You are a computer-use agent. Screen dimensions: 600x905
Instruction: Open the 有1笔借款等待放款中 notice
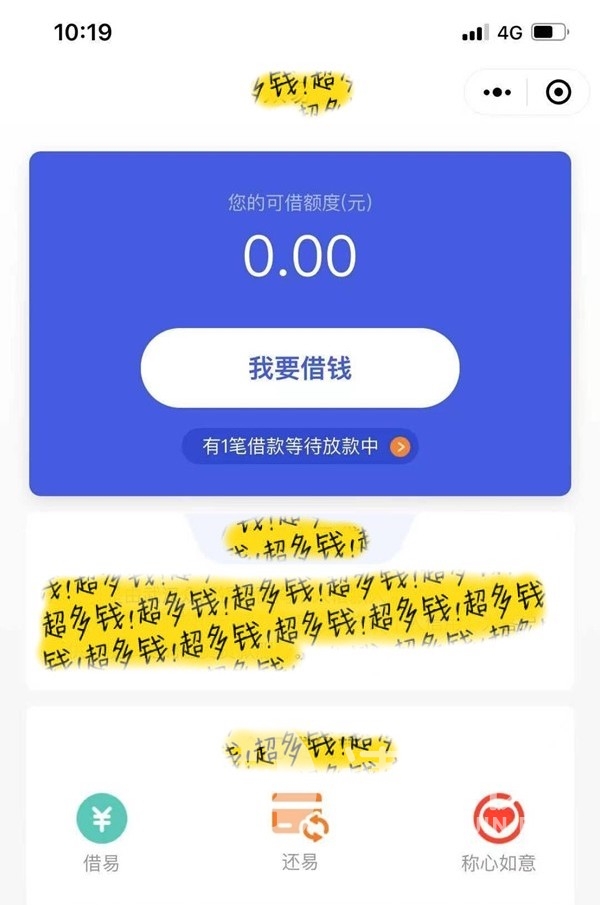click(300, 446)
